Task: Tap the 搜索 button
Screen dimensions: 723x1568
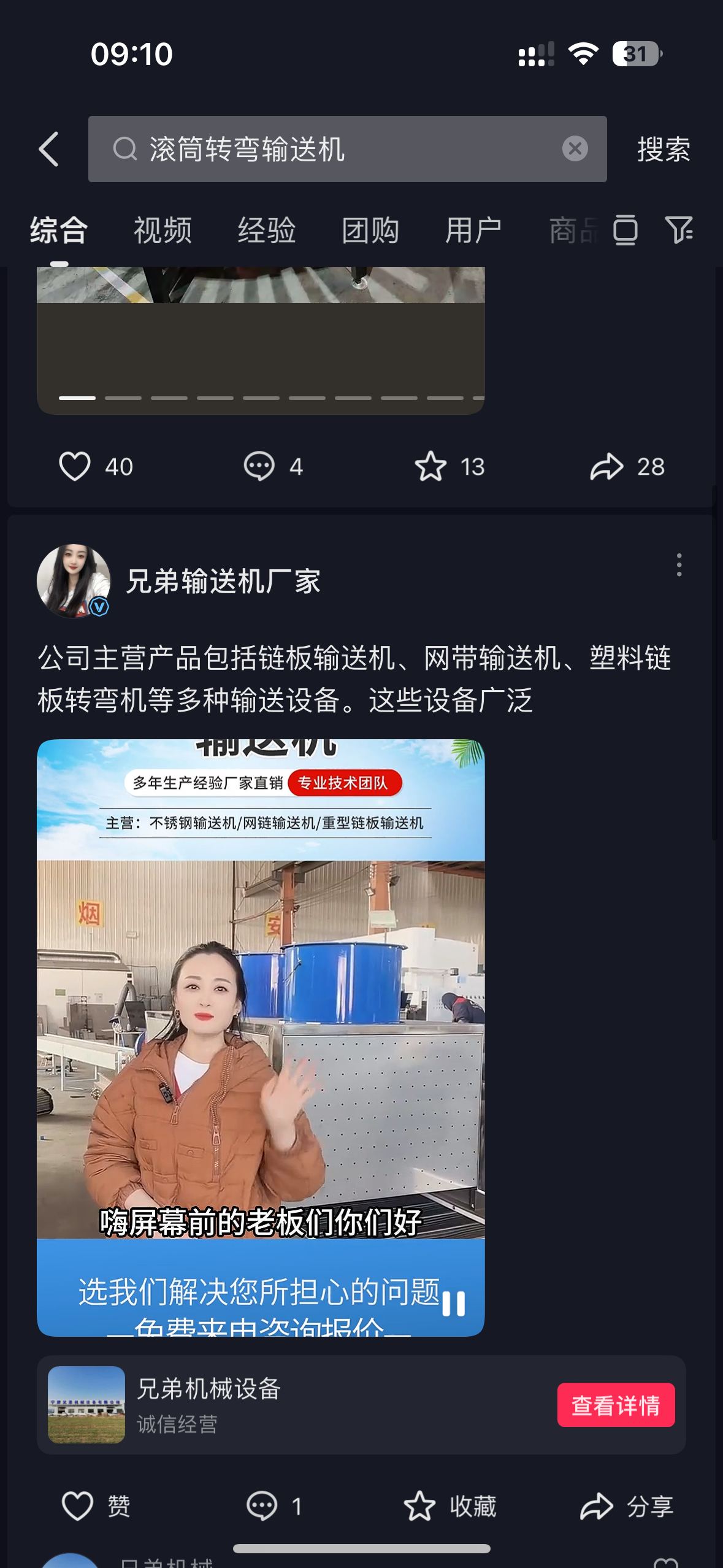Action: (664, 149)
